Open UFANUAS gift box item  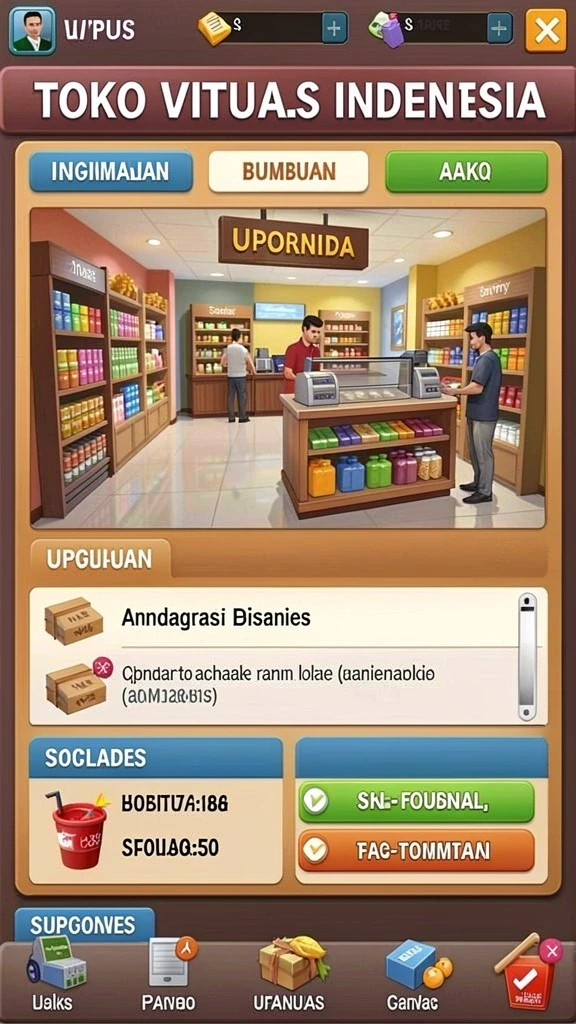pyautogui.click(x=288, y=974)
